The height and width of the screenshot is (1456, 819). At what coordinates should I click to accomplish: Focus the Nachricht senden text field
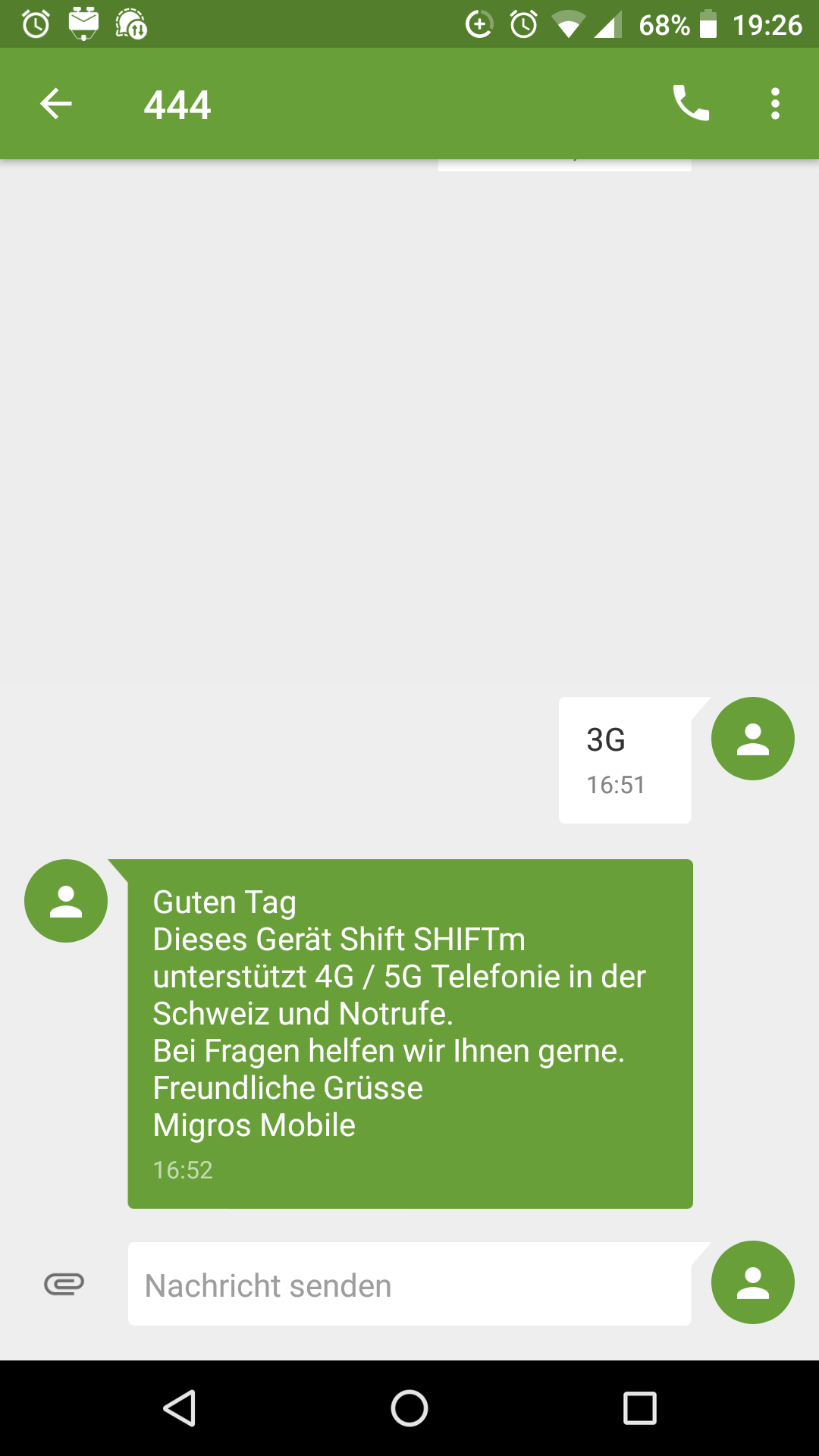(409, 1284)
